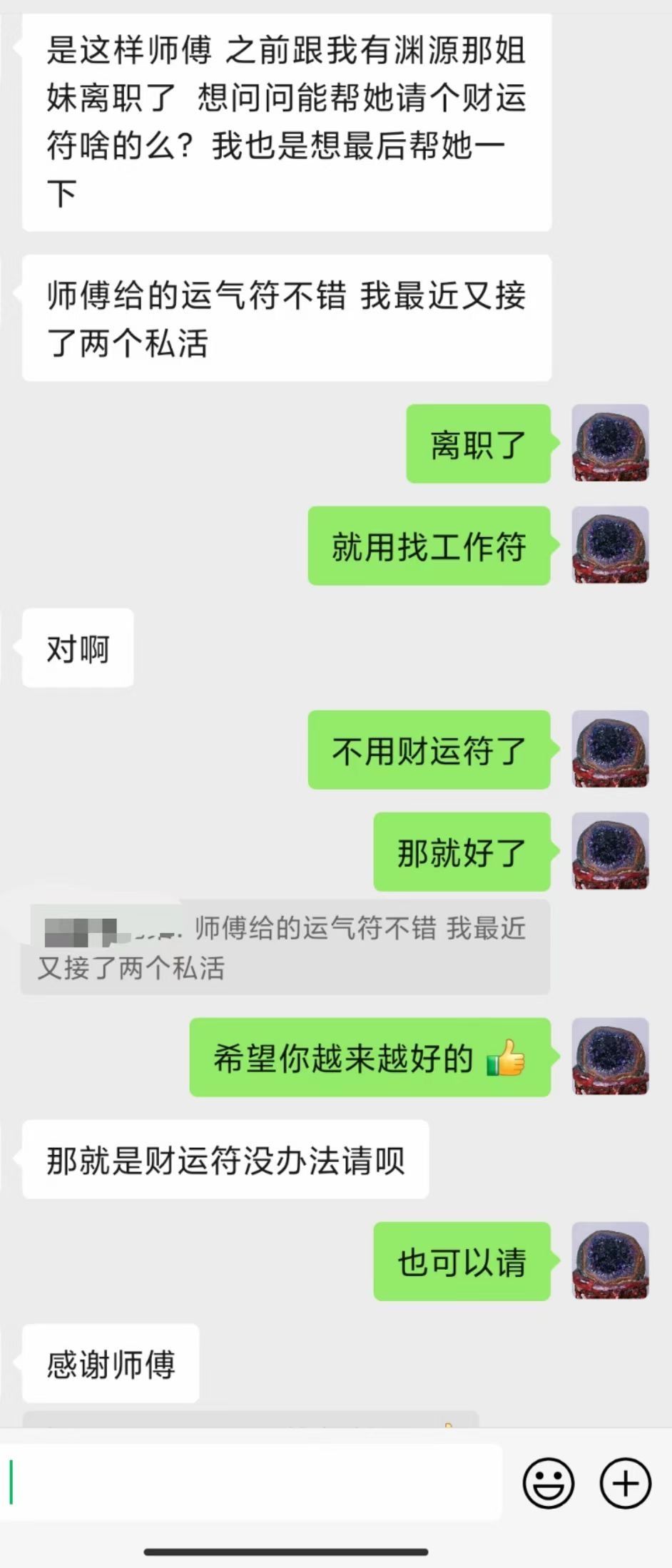The width and height of the screenshot is (672, 1568).
Task: Click the avatar beside '不用财运符了'
Action: [610, 750]
